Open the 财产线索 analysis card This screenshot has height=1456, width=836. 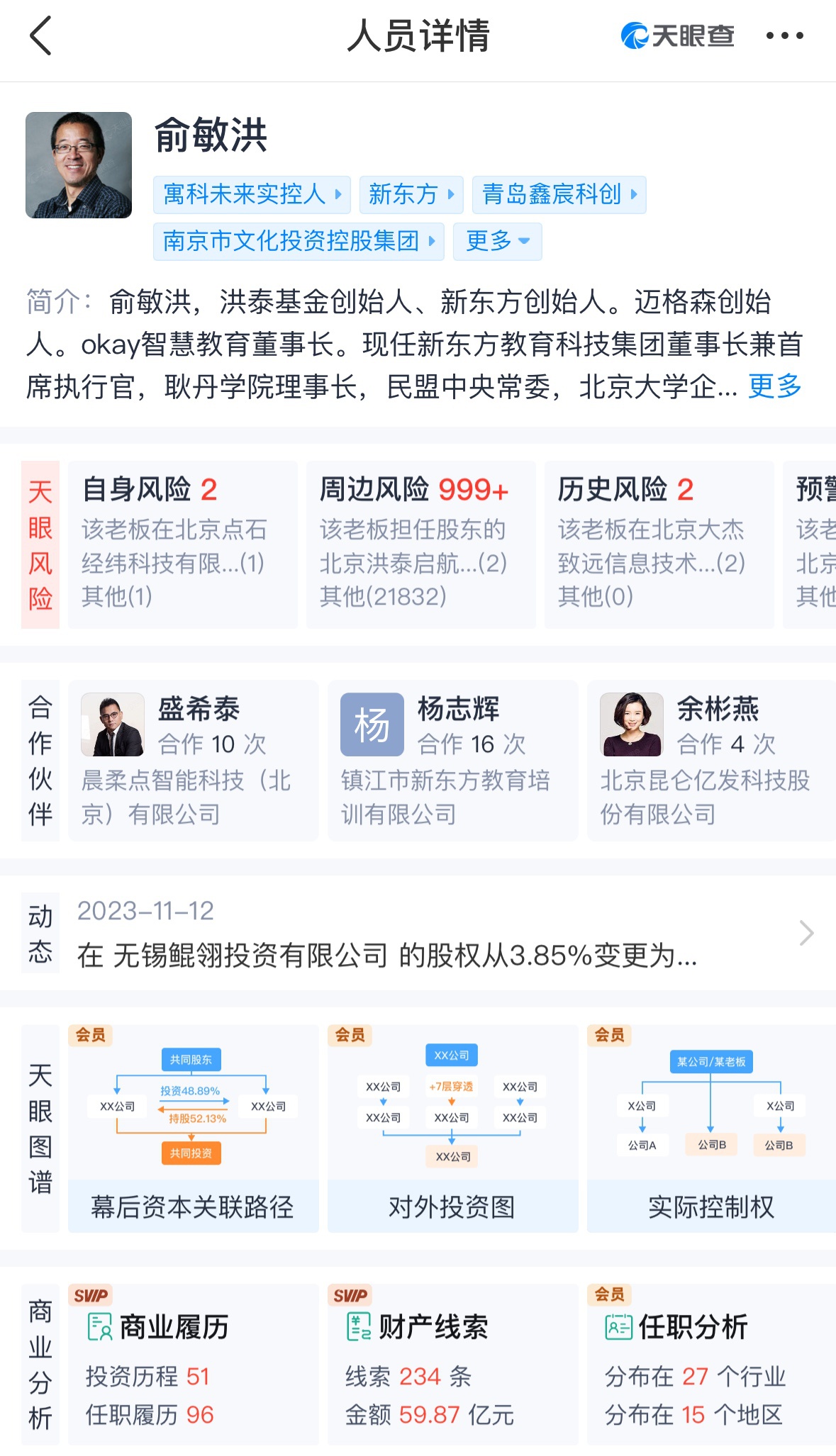452,1365
